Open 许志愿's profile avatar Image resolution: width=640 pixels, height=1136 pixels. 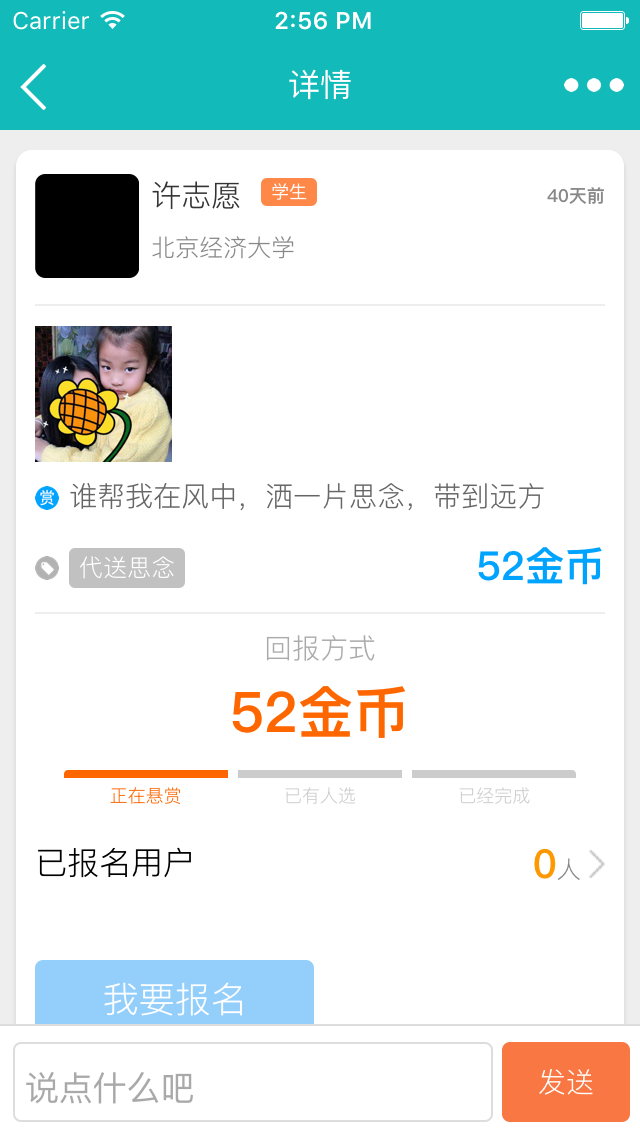click(x=87, y=226)
